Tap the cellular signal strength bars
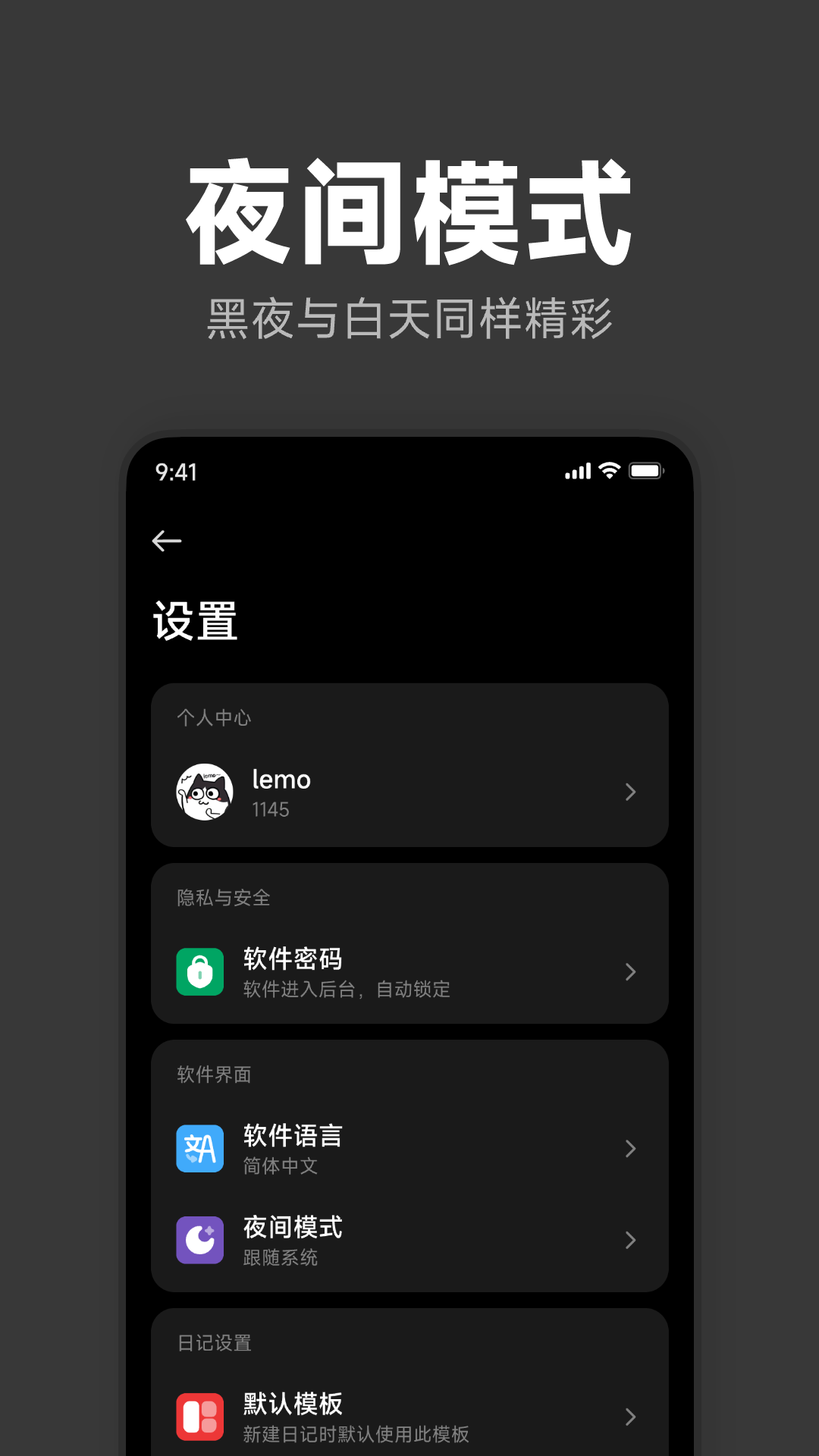Viewport: 819px width, 1456px height. (x=577, y=470)
